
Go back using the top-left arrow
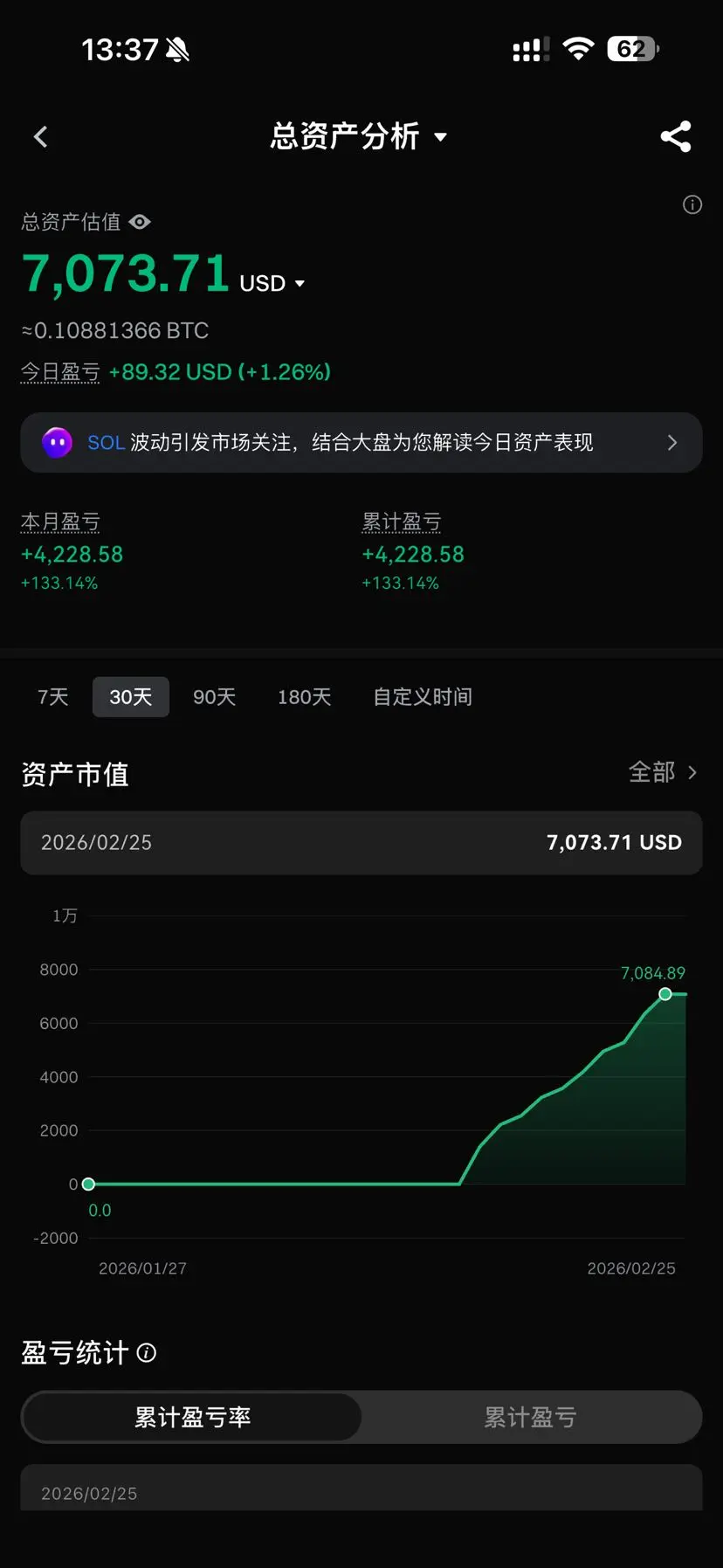(x=40, y=137)
